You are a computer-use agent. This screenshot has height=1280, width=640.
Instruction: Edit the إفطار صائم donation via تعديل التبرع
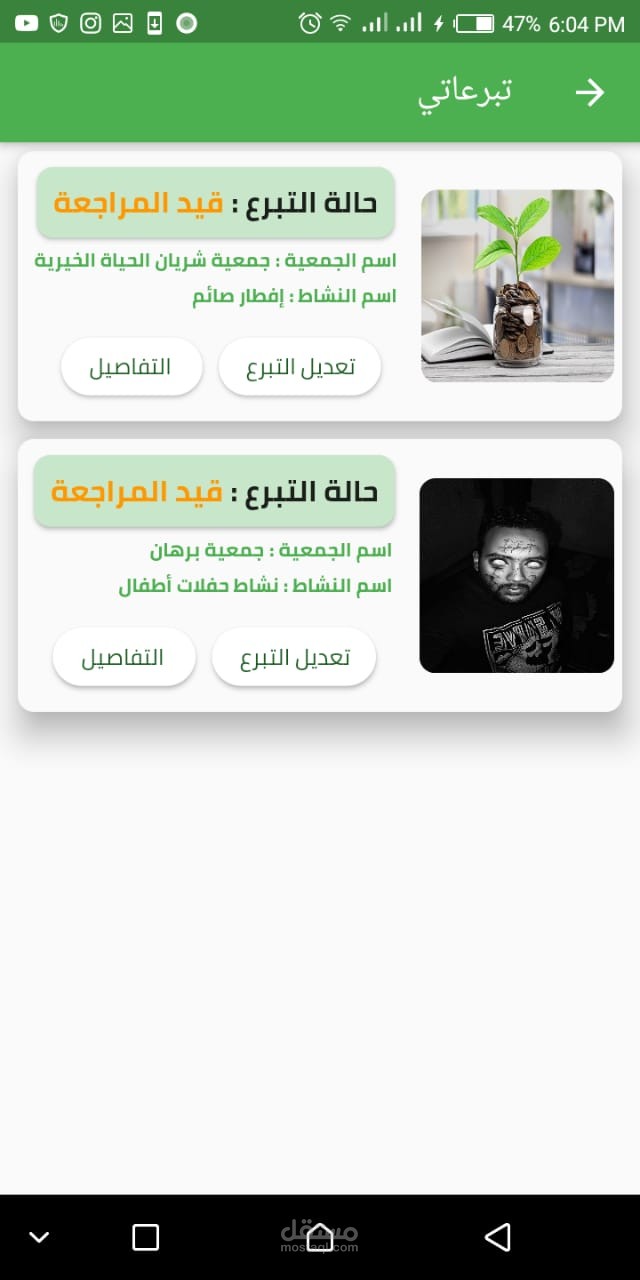pos(300,367)
